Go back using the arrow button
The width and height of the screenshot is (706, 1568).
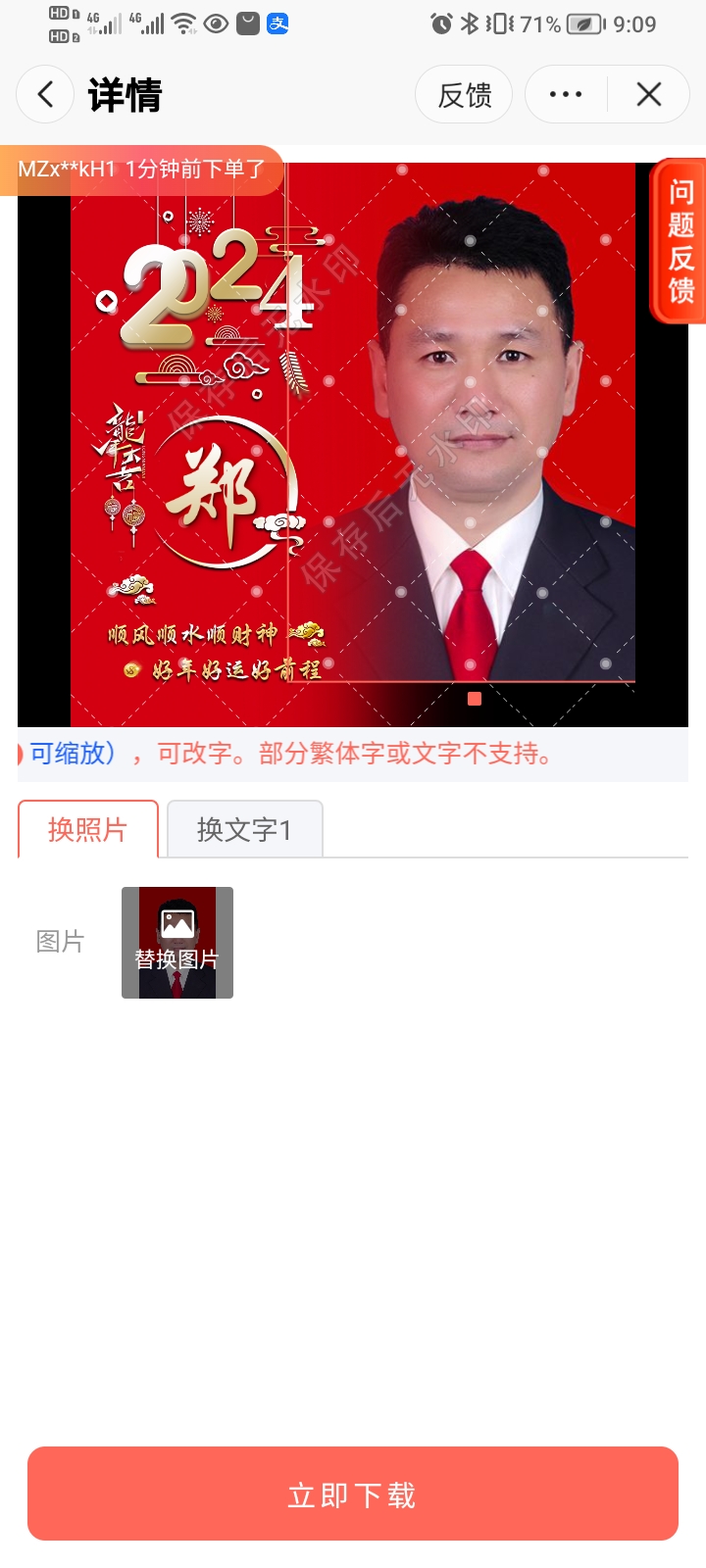pyautogui.click(x=45, y=95)
